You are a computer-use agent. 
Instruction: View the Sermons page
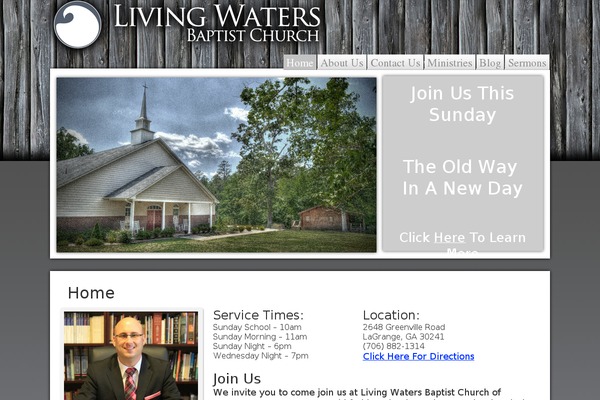click(x=527, y=62)
